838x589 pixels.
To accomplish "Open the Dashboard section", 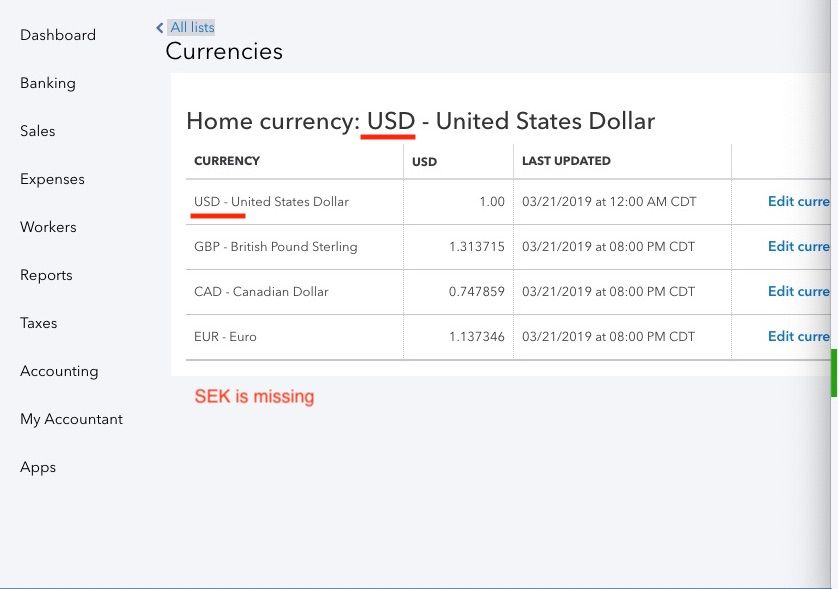I will (x=58, y=35).
